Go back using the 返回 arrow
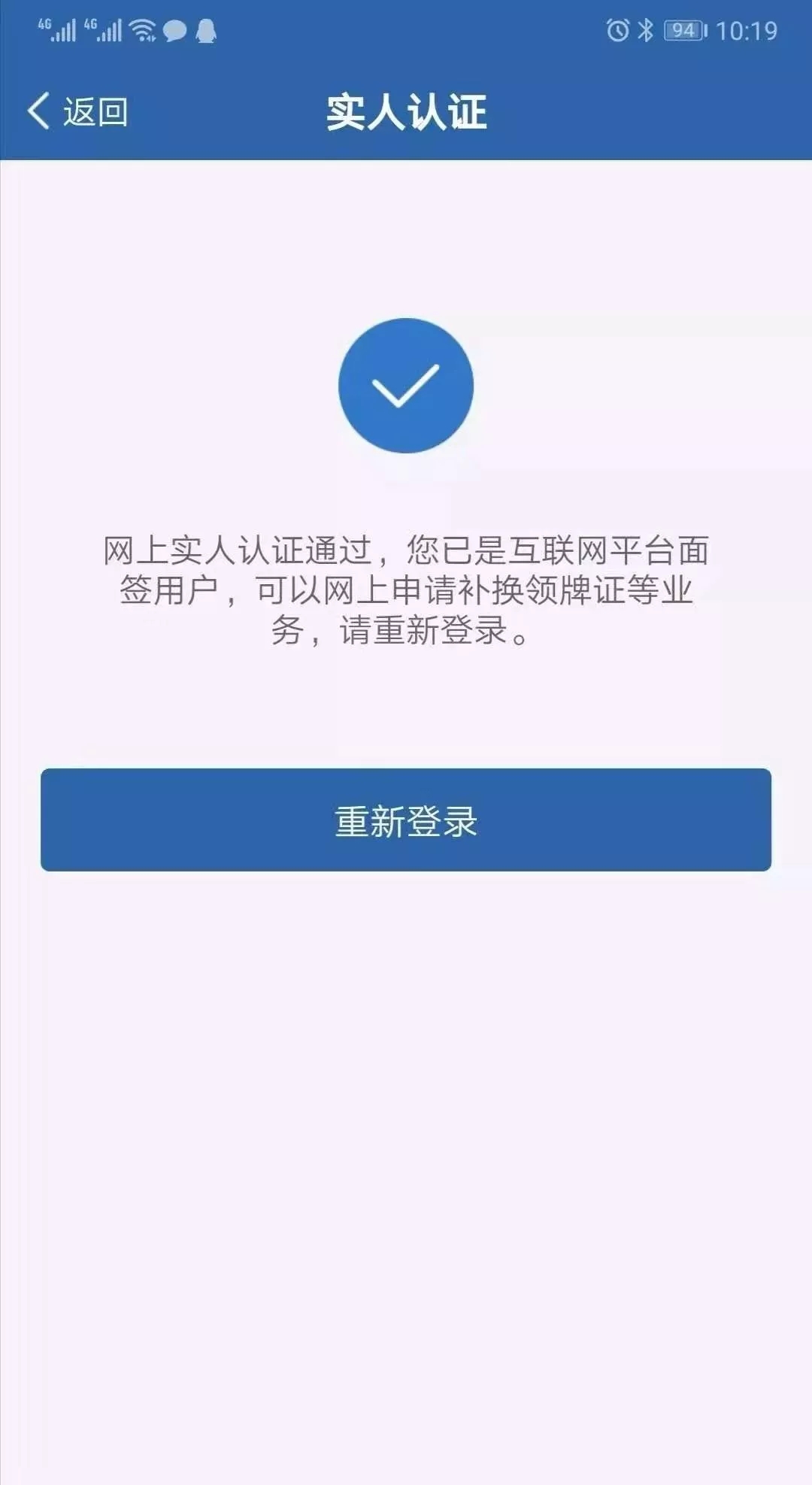The height and width of the screenshot is (1485, 812). pos(77,112)
